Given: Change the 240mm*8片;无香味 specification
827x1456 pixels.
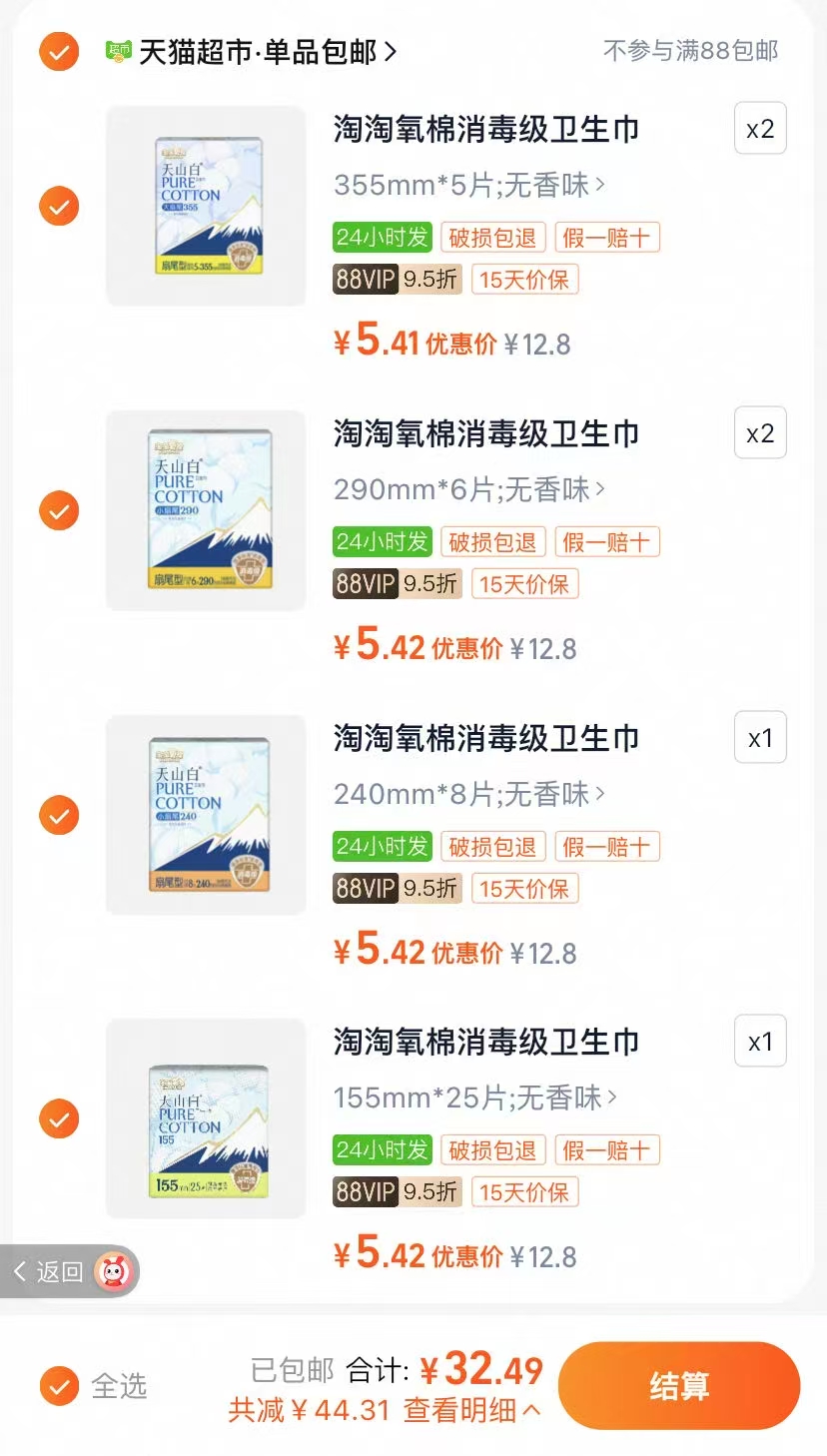Looking at the screenshot, I should (x=469, y=794).
